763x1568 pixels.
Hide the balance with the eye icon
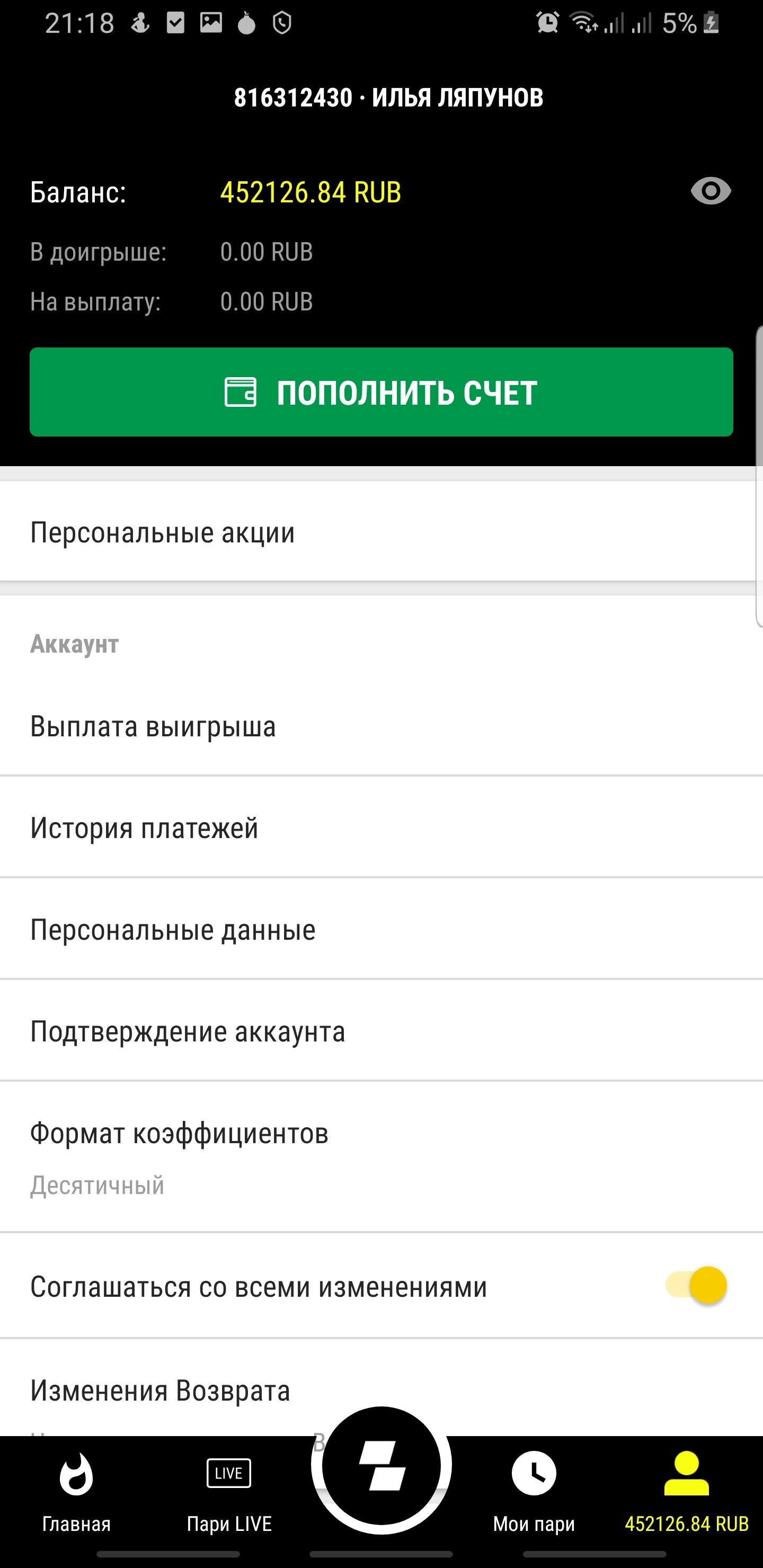click(x=710, y=192)
